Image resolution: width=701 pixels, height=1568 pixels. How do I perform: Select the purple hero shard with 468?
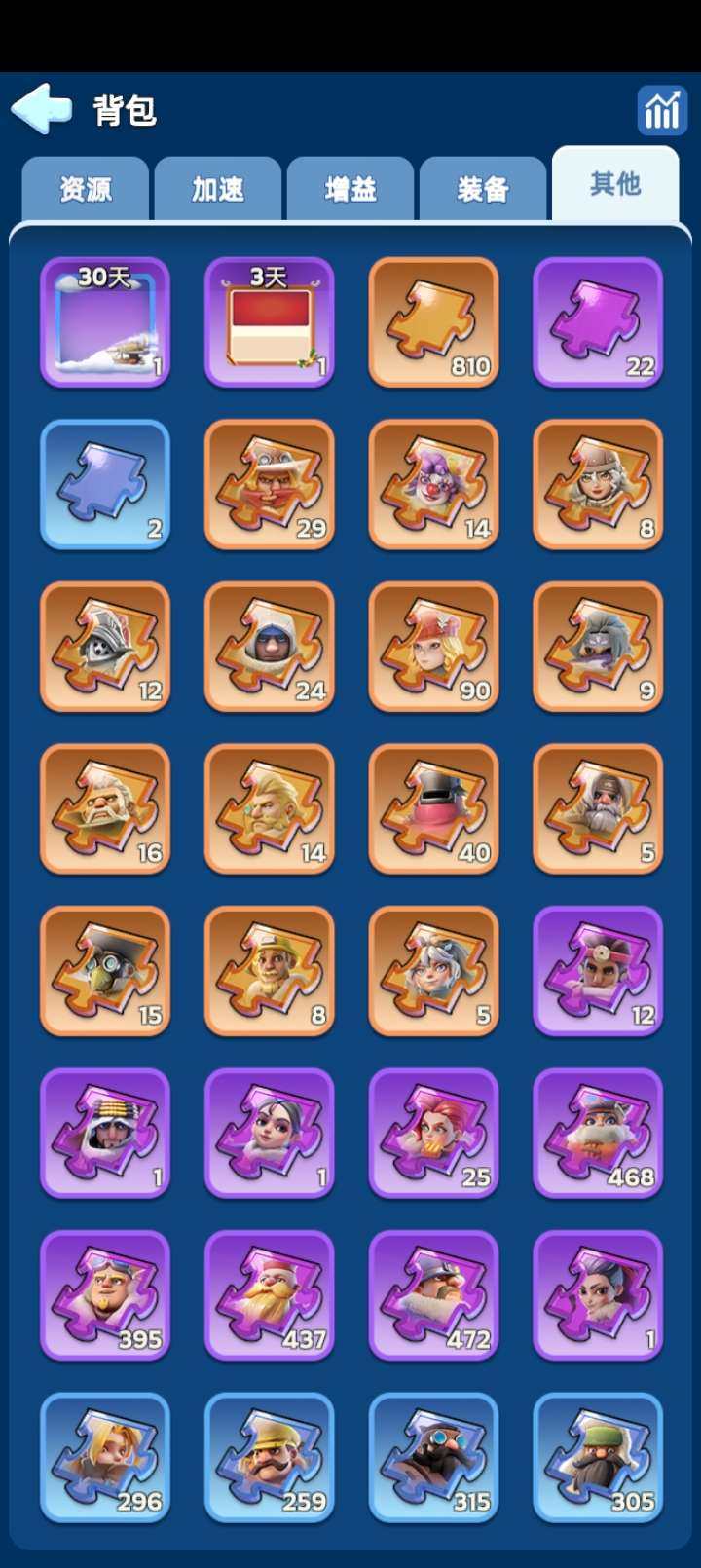pos(598,1133)
